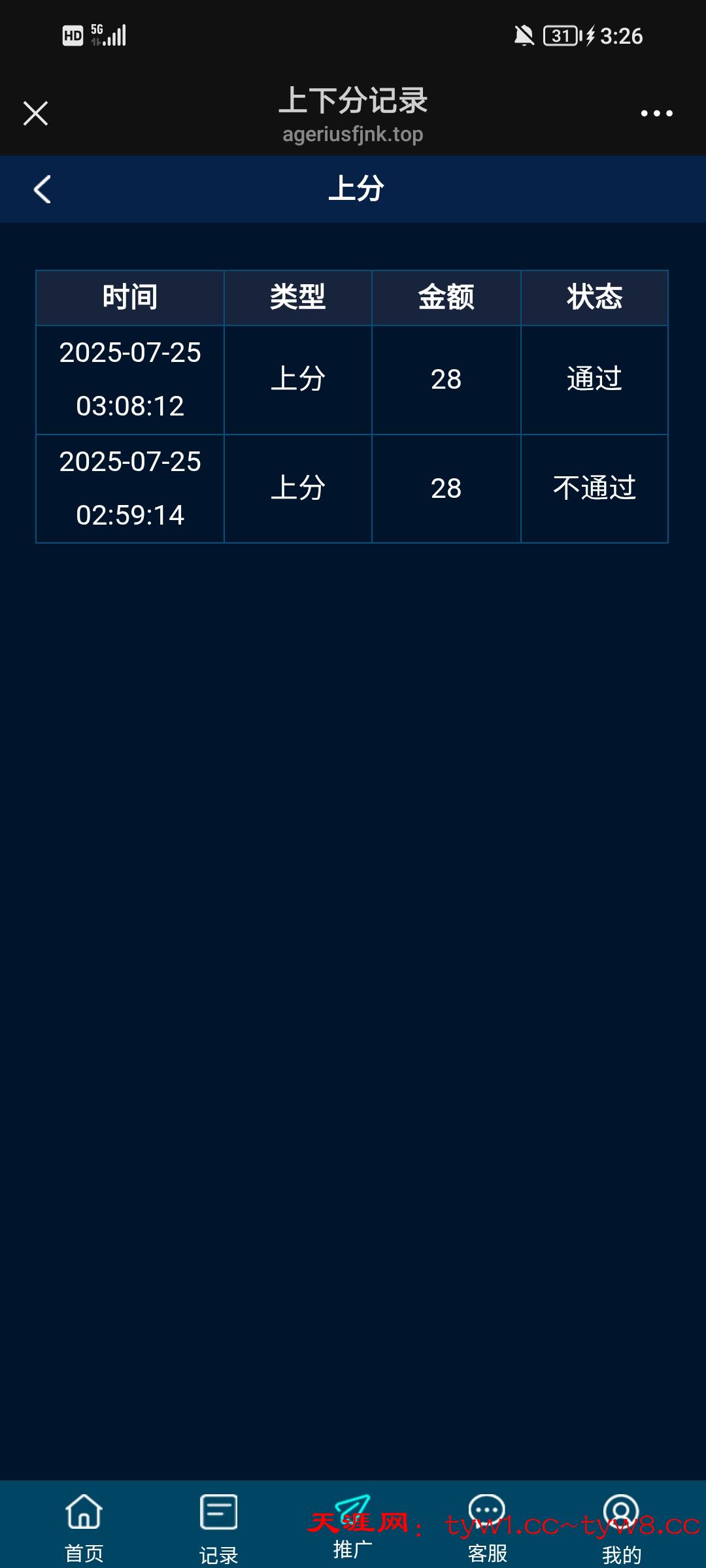
Task: Tap the signal strength bars indicator
Action: point(114,36)
